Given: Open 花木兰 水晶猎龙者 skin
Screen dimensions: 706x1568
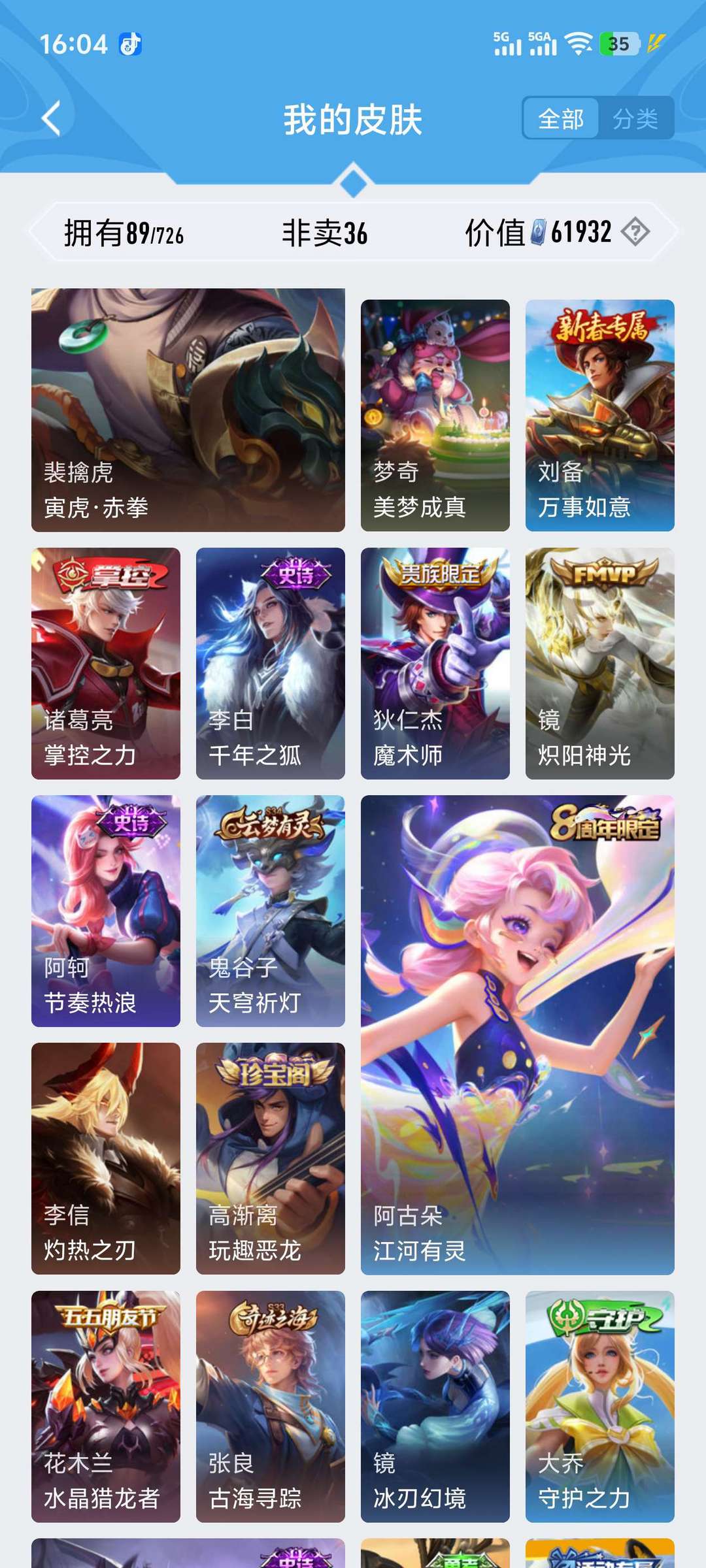Looking at the screenshot, I should [x=106, y=1406].
